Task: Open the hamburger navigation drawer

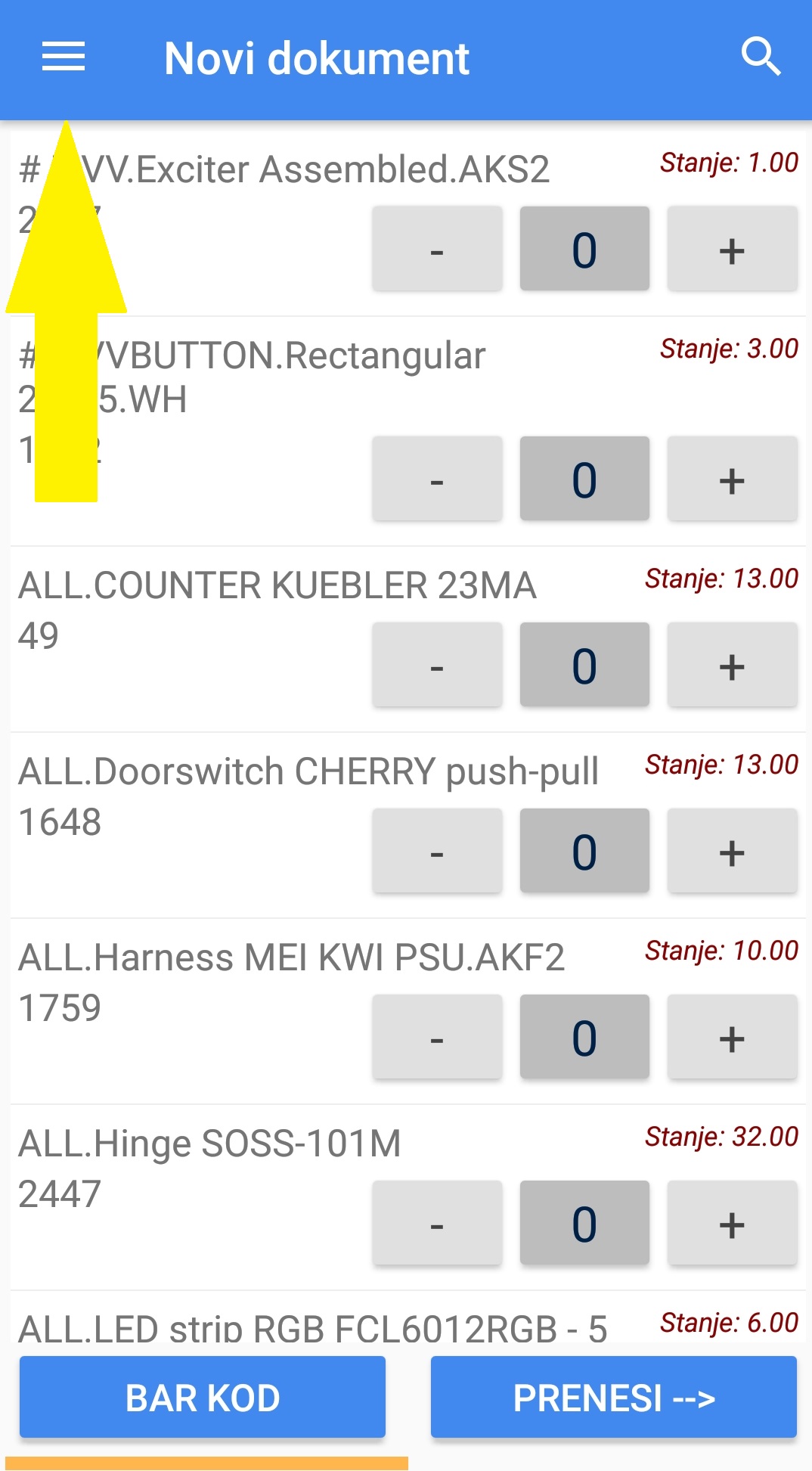Action: click(64, 57)
